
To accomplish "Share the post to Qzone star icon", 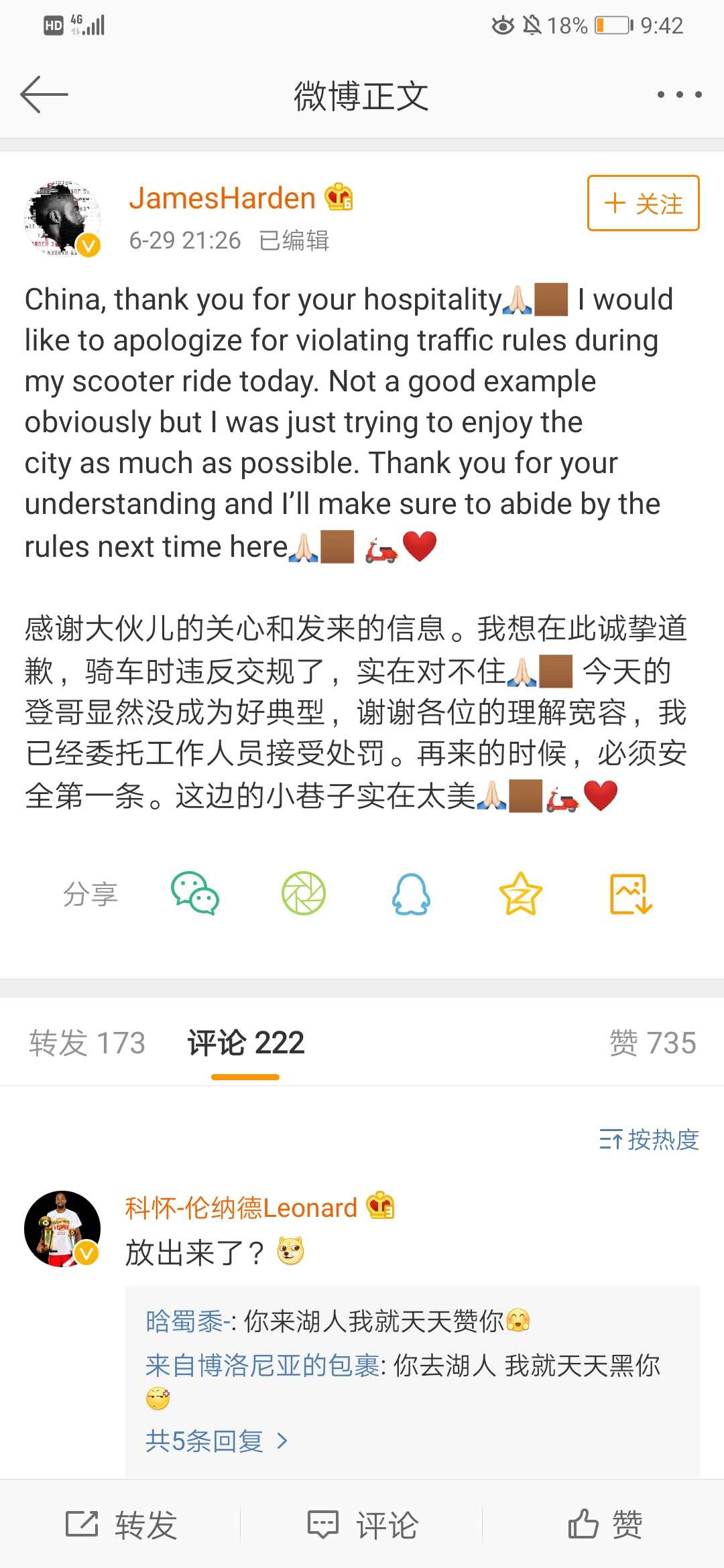I will click(x=520, y=893).
